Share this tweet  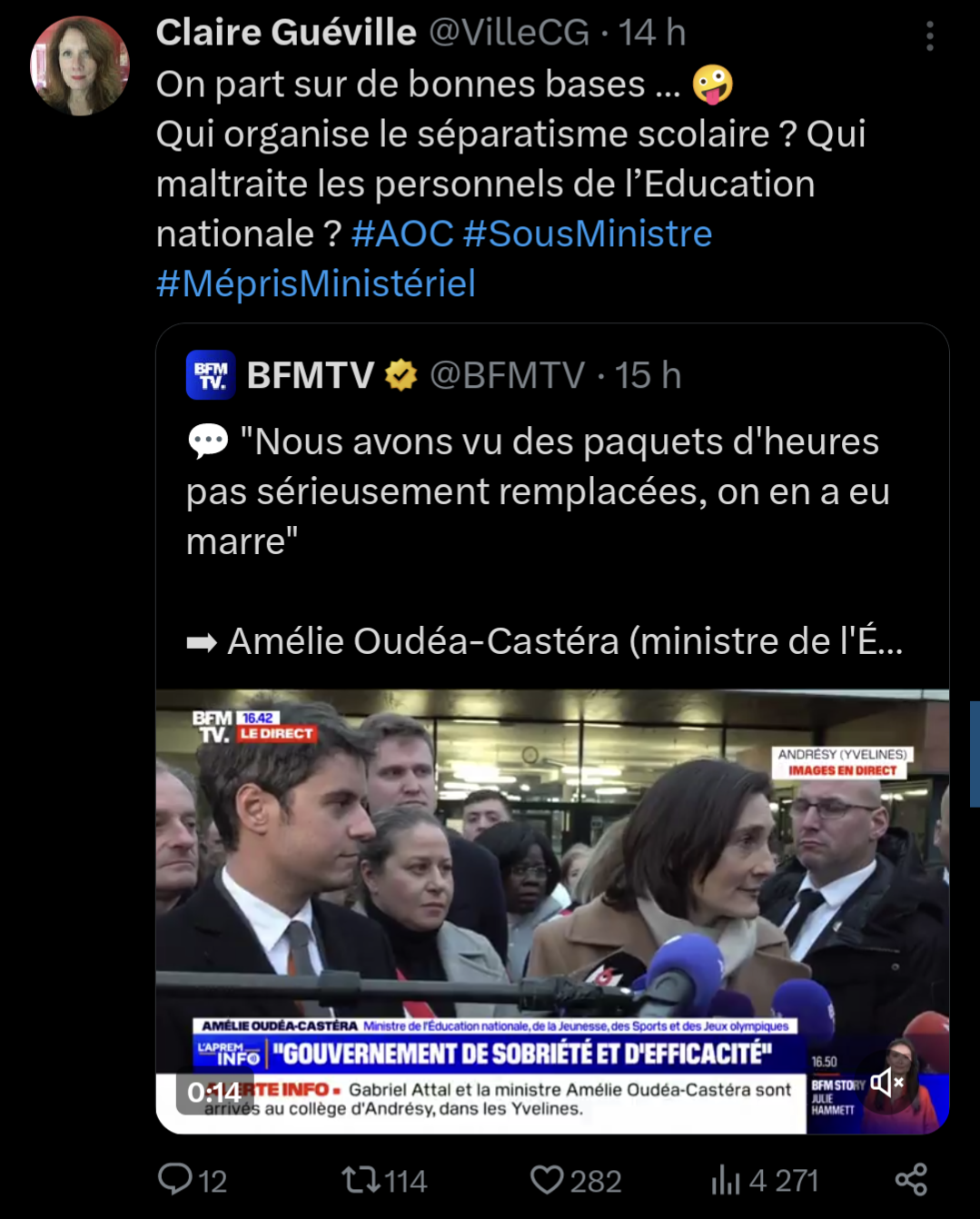point(911,1180)
